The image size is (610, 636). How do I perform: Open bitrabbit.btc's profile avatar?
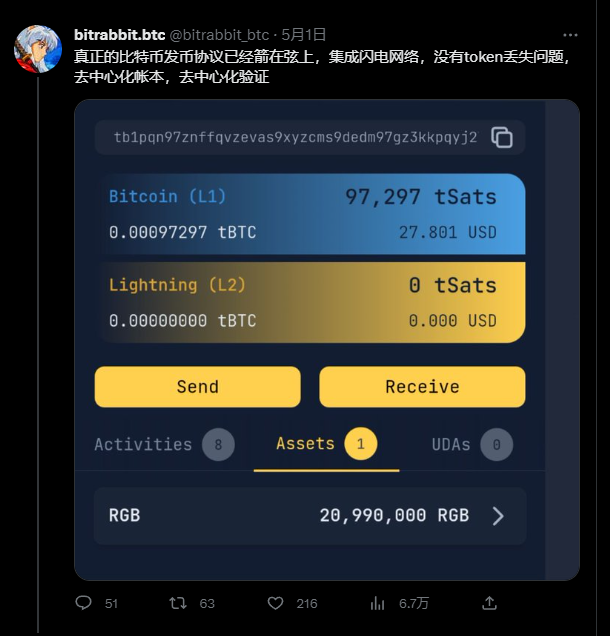pyautogui.click(x=37, y=49)
